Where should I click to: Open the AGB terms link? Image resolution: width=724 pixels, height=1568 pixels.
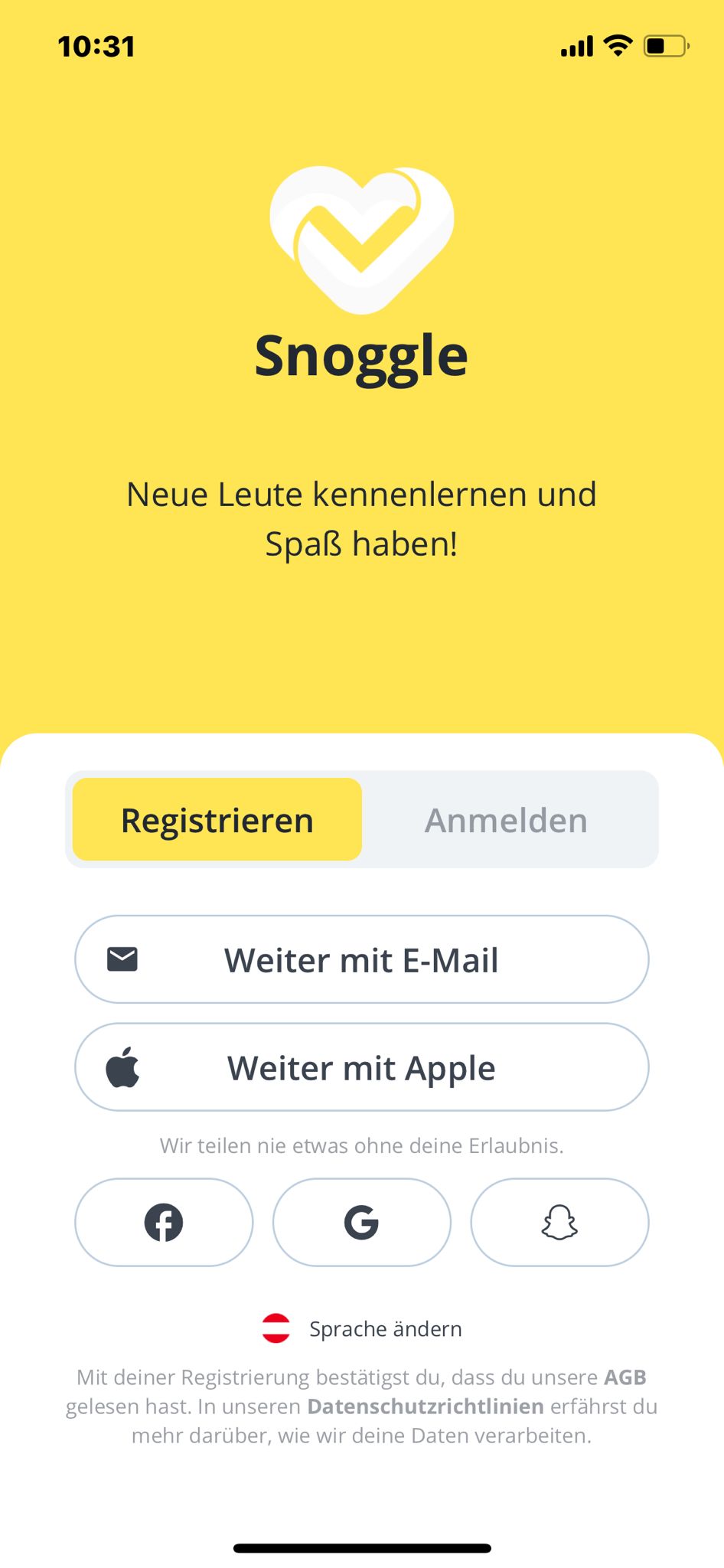pyautogui.click(x=625, y=1377)
